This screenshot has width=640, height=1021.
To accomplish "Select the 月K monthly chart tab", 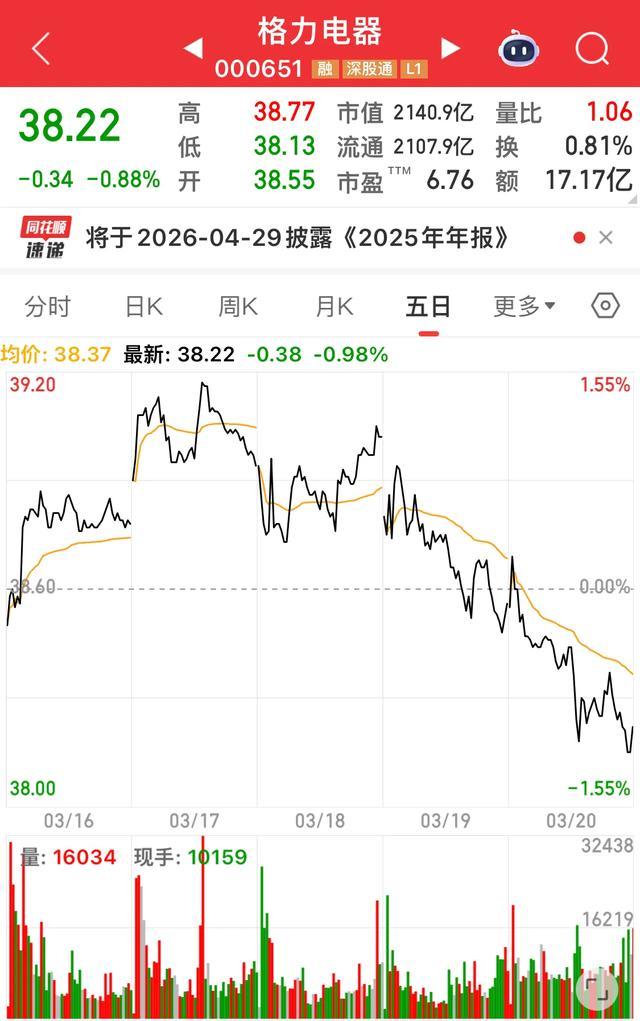I will (x=334, y=306).
